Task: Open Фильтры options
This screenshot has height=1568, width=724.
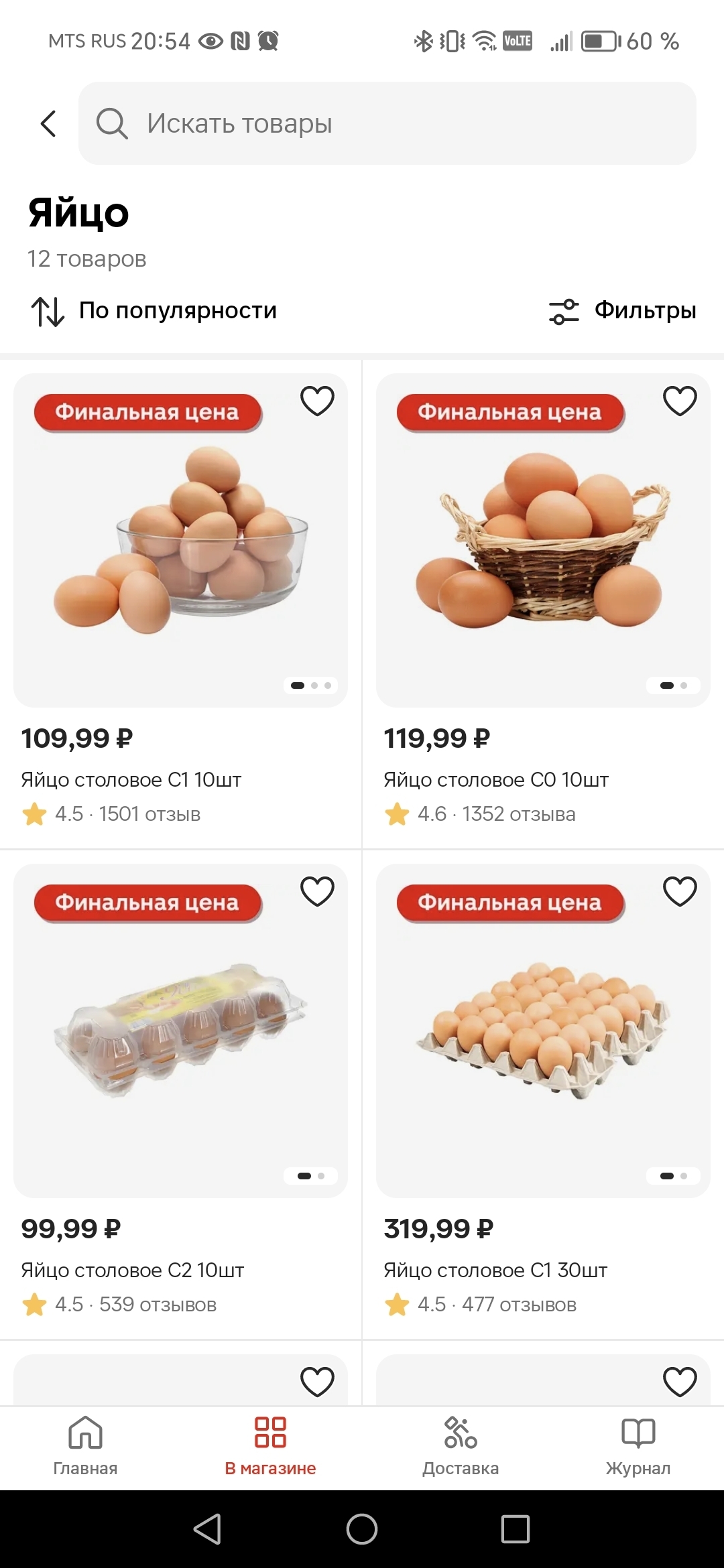Action: 622,311
